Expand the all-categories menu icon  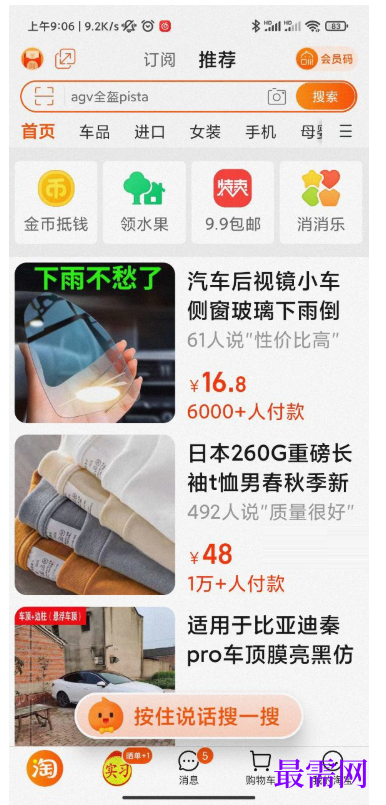coord(346,132)
